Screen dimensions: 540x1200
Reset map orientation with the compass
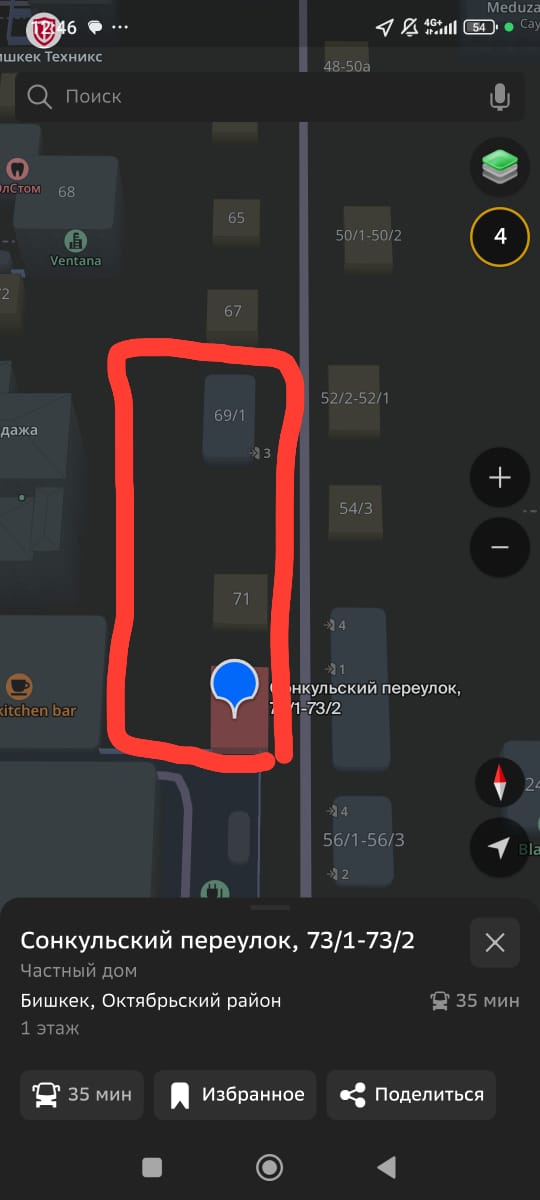500,783
